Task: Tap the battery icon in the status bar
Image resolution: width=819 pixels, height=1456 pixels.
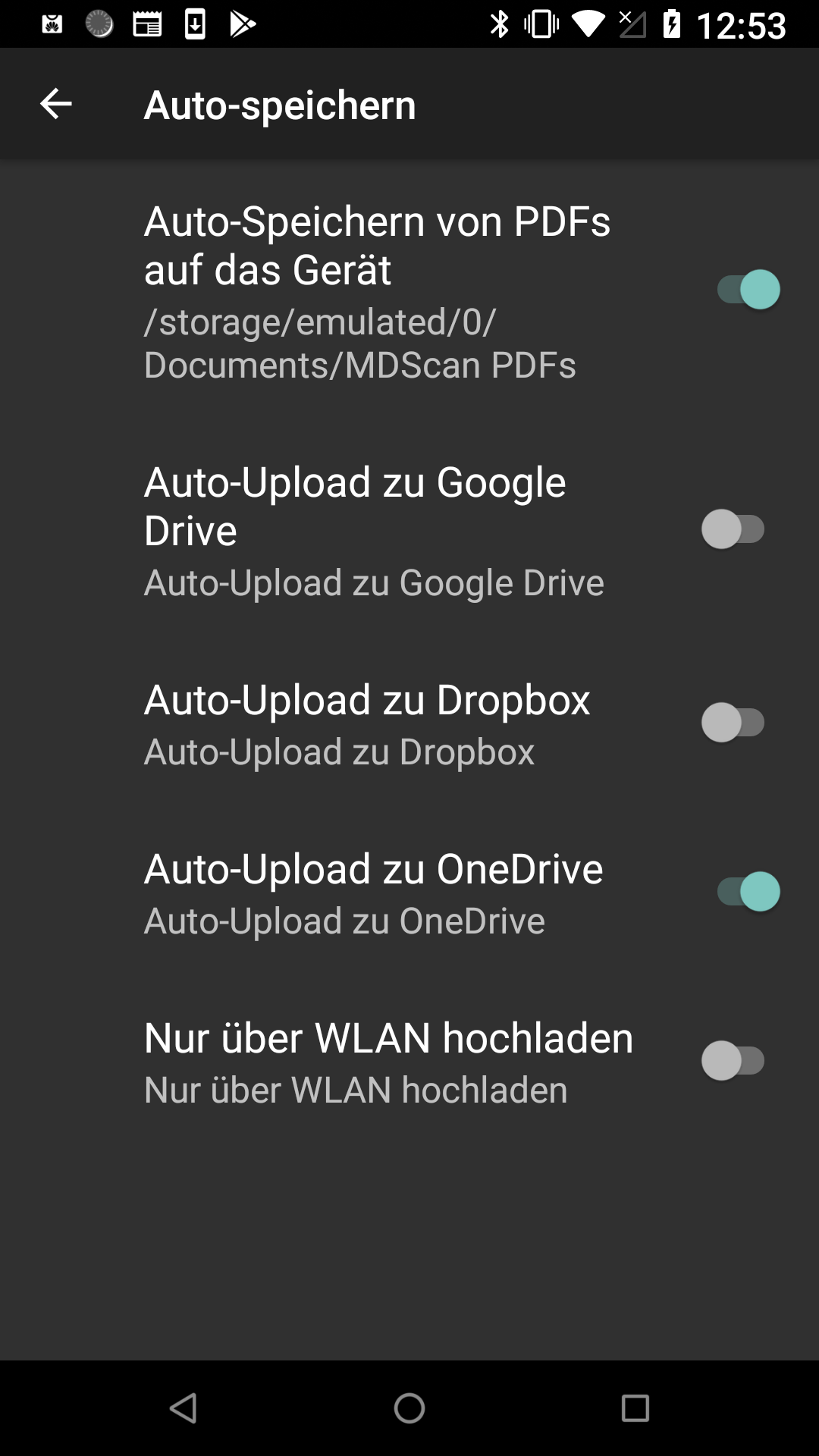Action: [x=670, y=25]
